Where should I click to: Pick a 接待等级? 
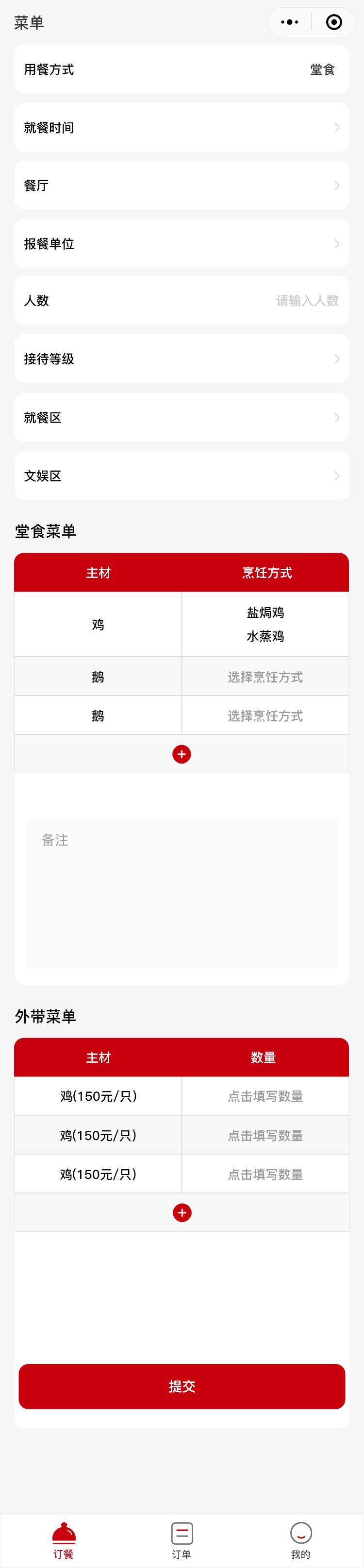182,359
